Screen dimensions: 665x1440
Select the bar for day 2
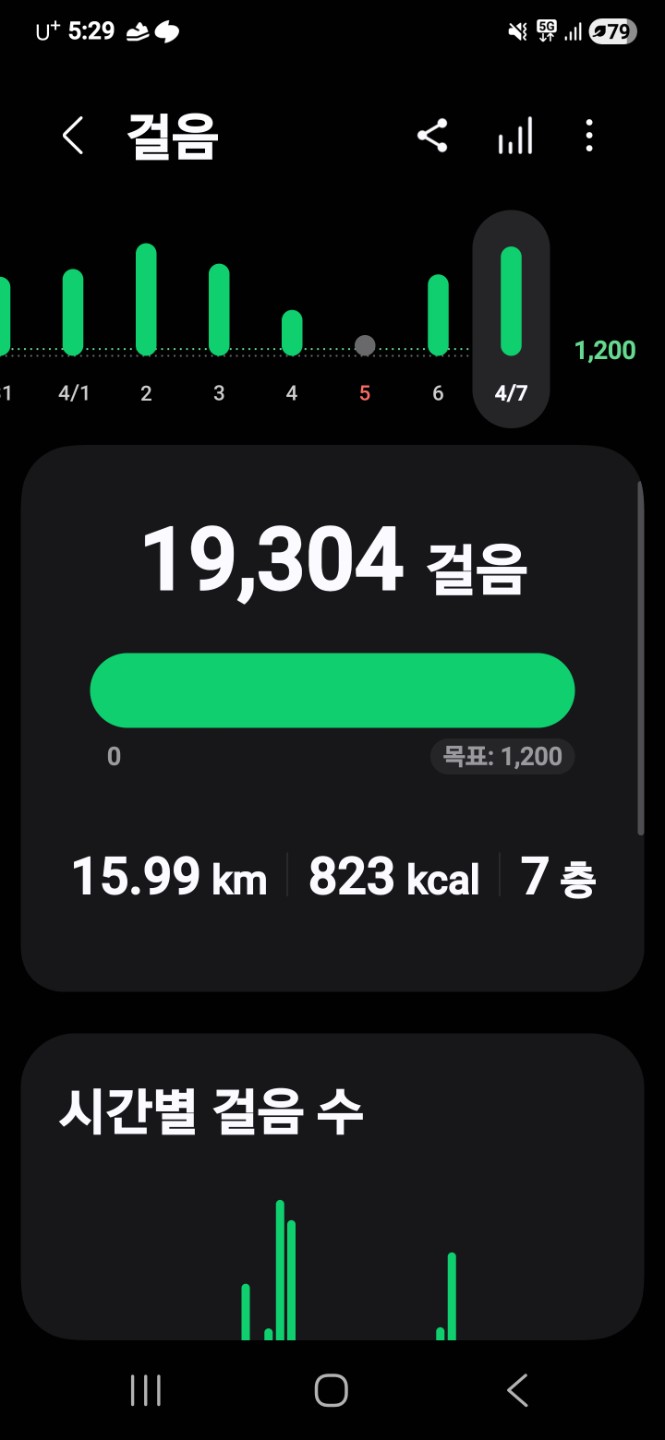coord(146,300)
